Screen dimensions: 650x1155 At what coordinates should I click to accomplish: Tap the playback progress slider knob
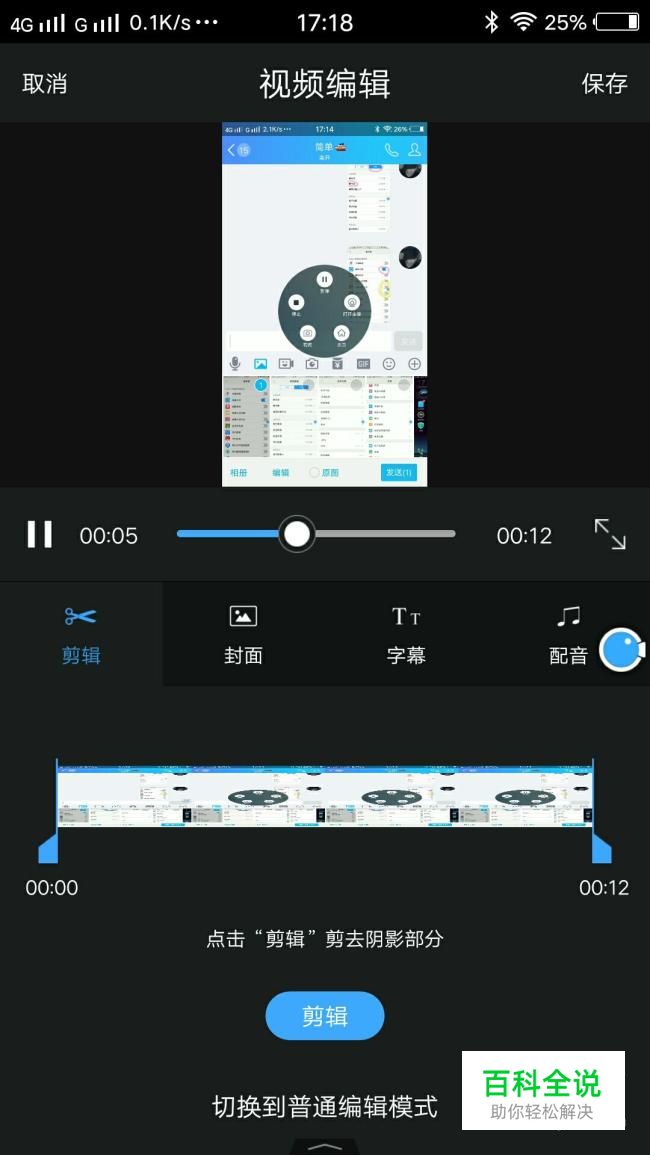click(297, 534)
